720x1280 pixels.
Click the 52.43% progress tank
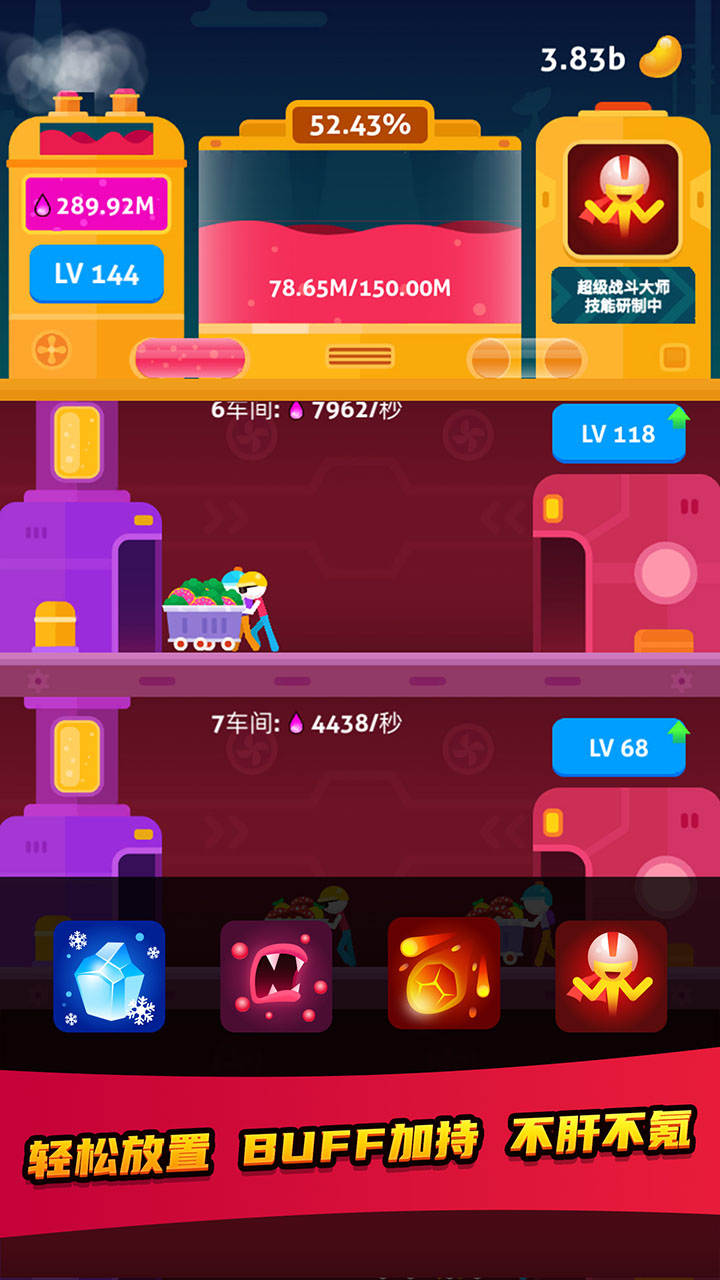click(x=357, y=240)
